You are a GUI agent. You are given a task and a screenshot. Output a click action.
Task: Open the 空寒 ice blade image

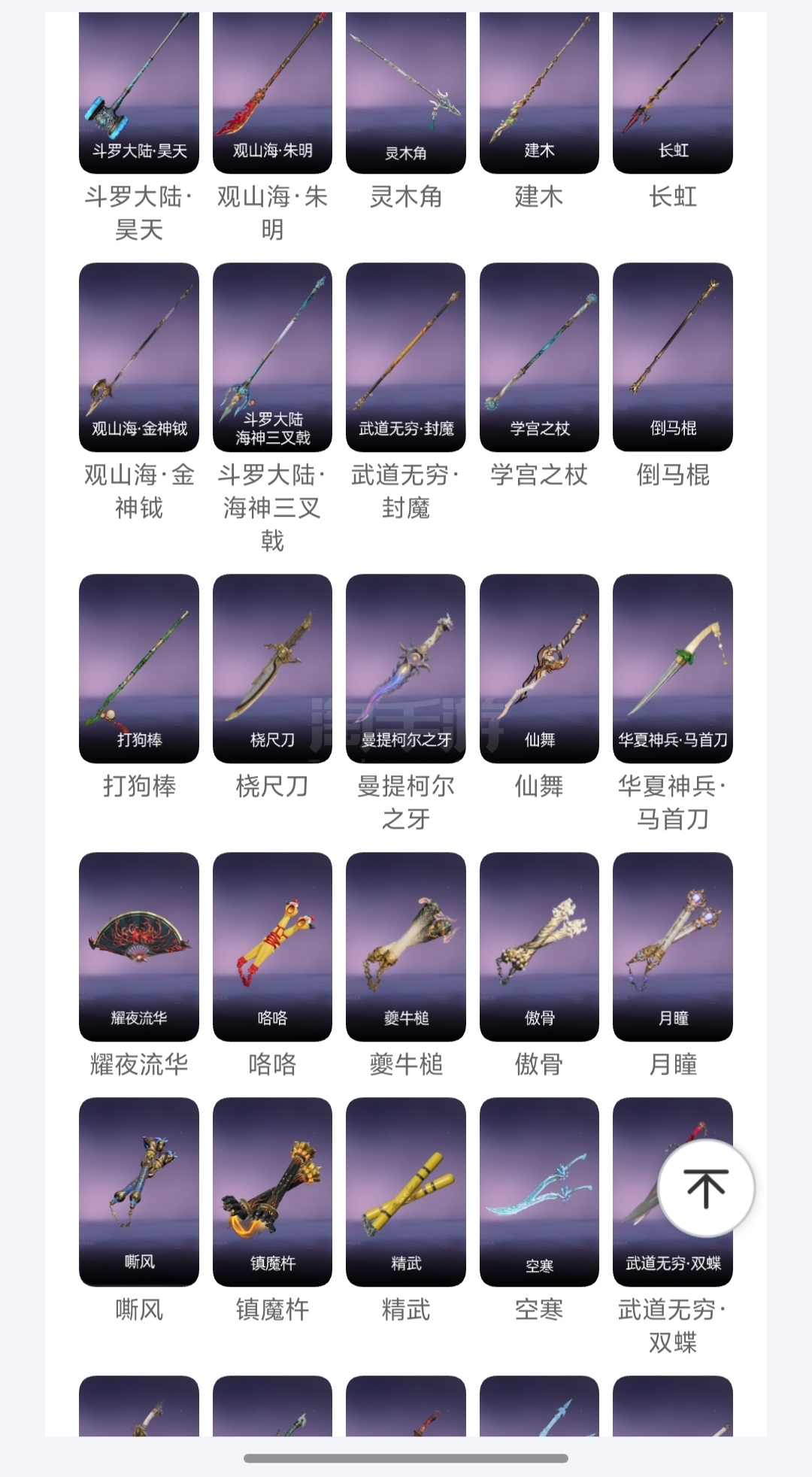point(539,1192)
